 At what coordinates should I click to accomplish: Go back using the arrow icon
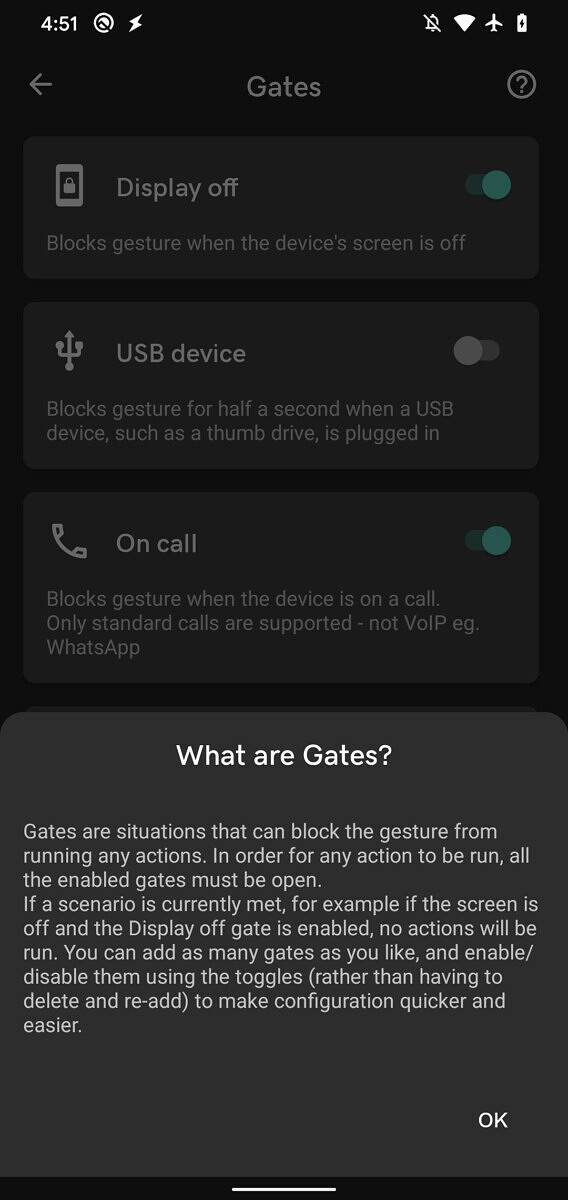coord(41,85)
